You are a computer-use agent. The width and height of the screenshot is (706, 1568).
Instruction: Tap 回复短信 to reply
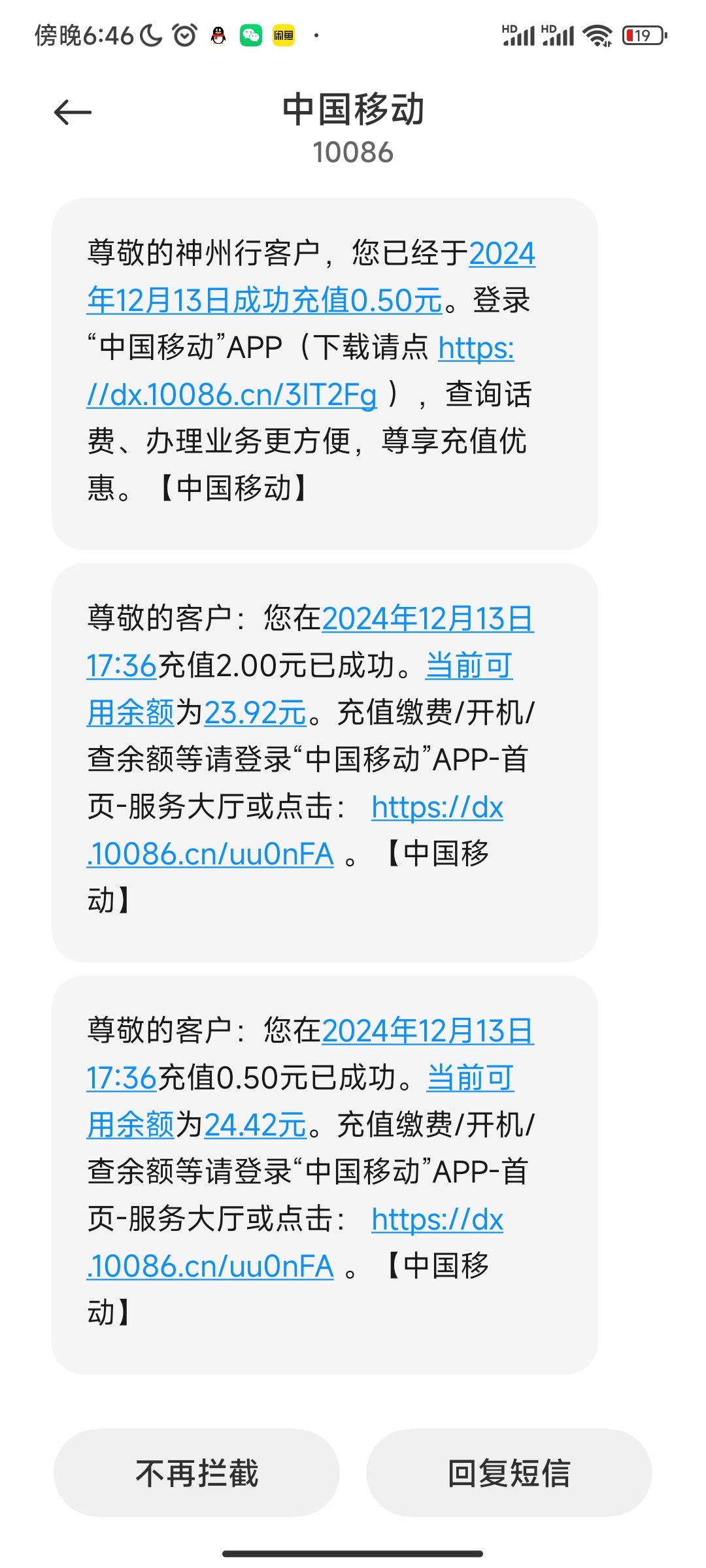click(509, 1473)
